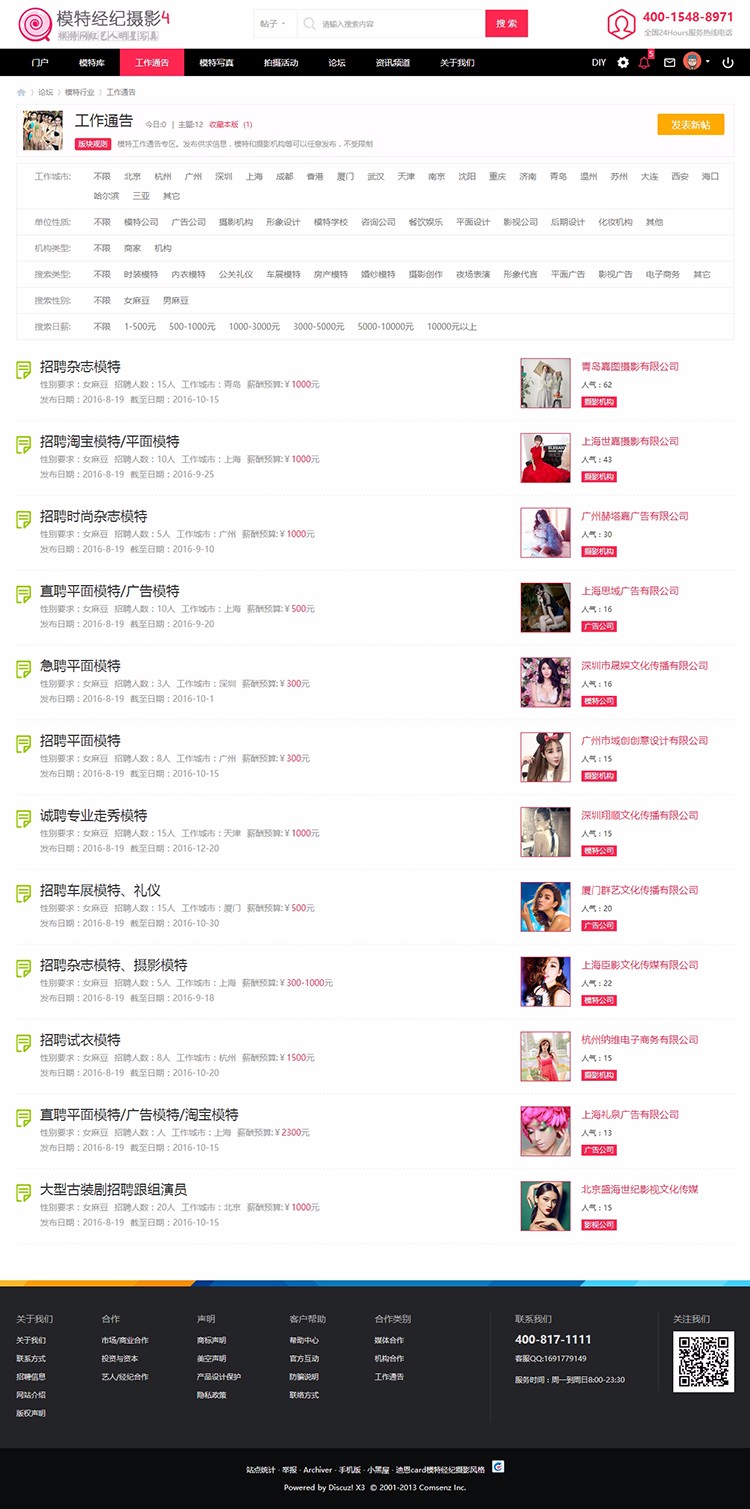The width and height of the screenshot is (750, 1509).
Task: Select the 广告公司 unit type filter
Action: point(188,222)
